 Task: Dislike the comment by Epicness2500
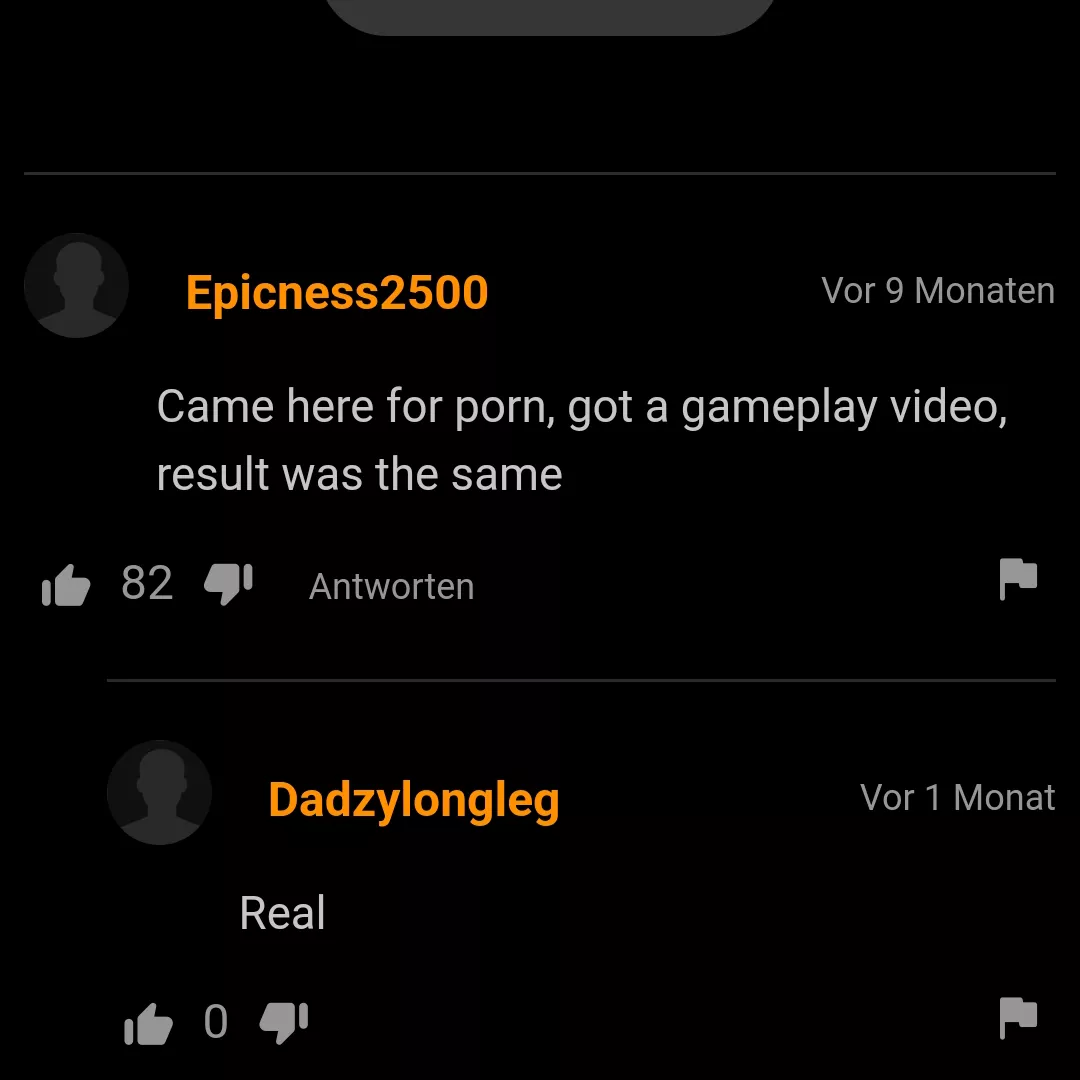(228, 582)
